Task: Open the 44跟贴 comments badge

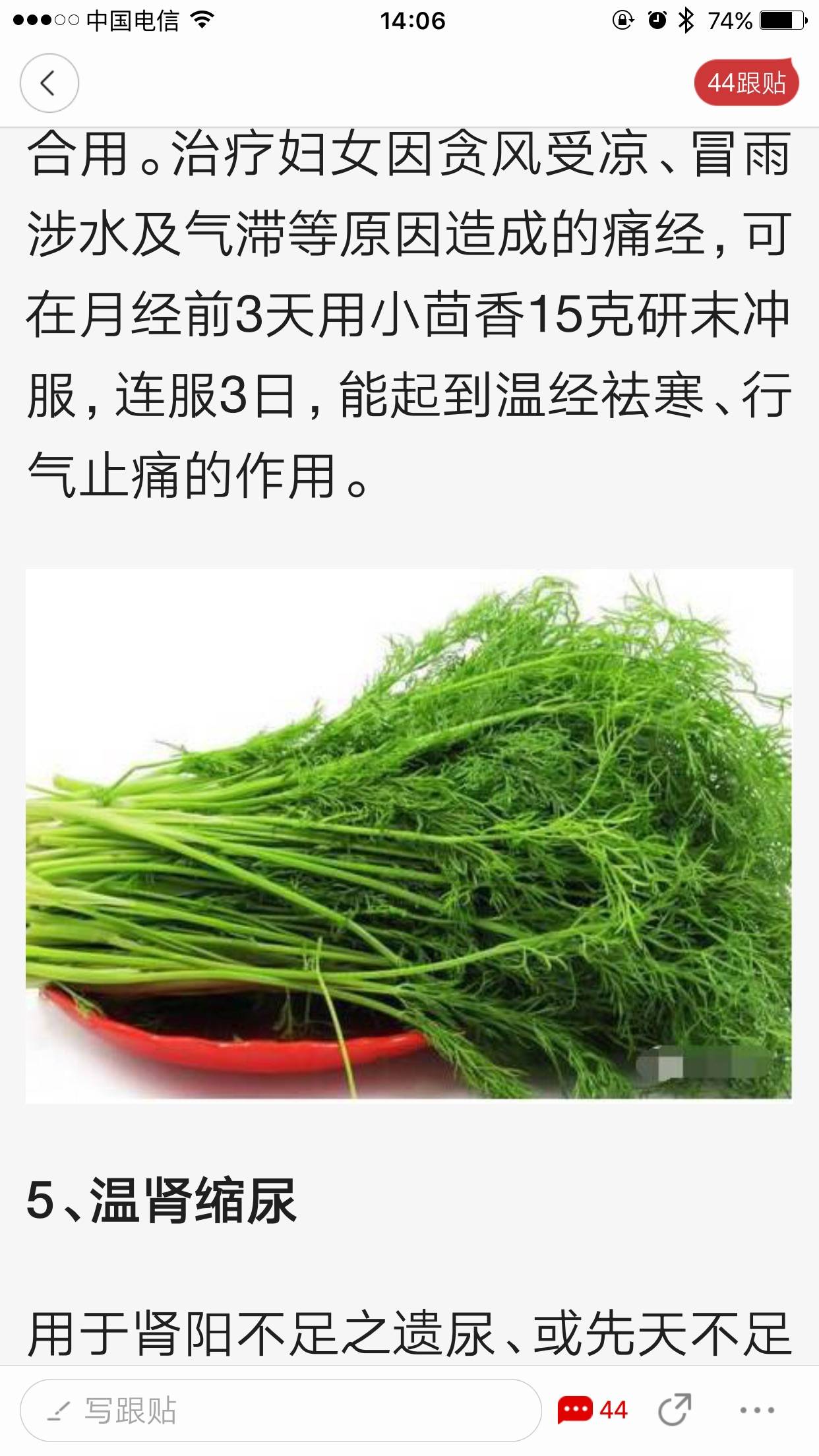Action: 746,83
